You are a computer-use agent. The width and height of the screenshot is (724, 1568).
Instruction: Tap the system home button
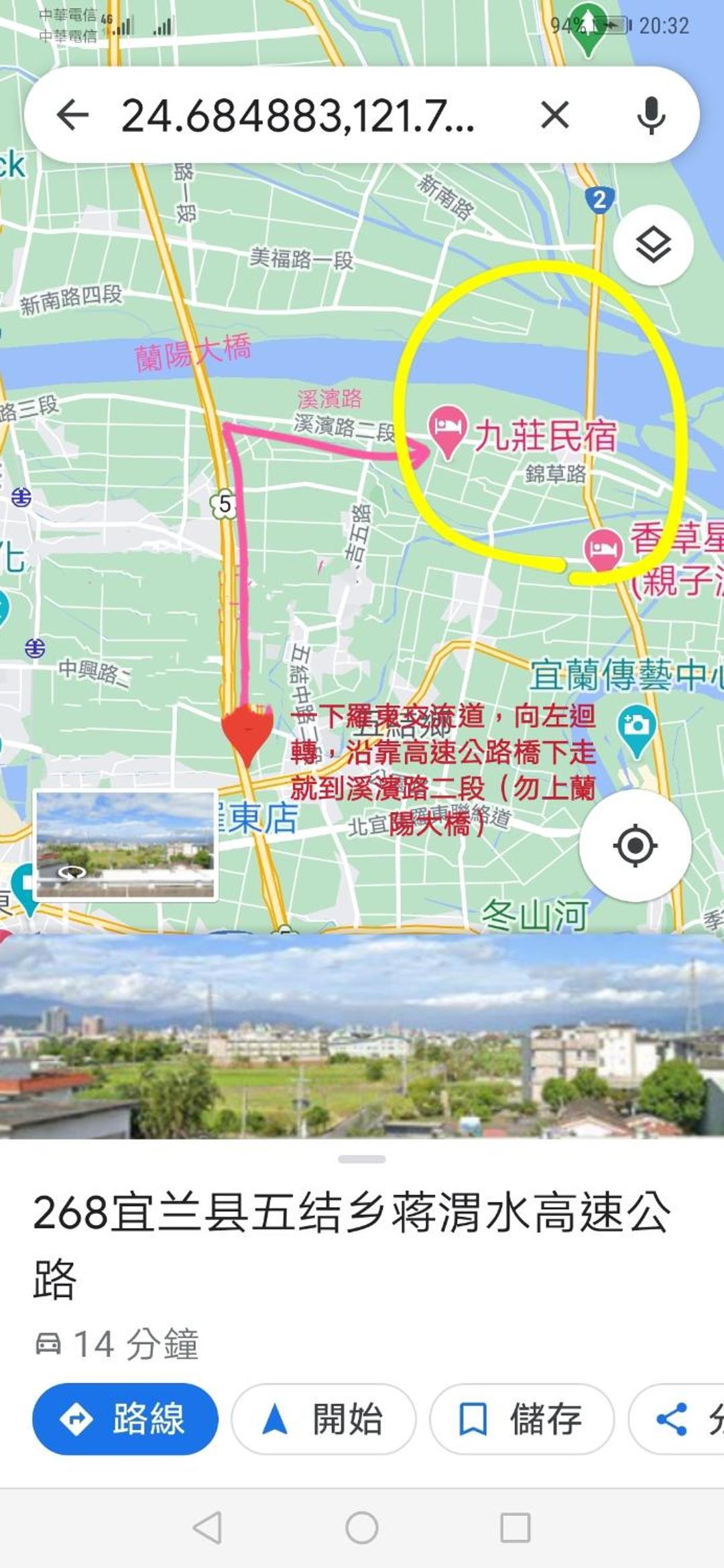(362, 1528)
